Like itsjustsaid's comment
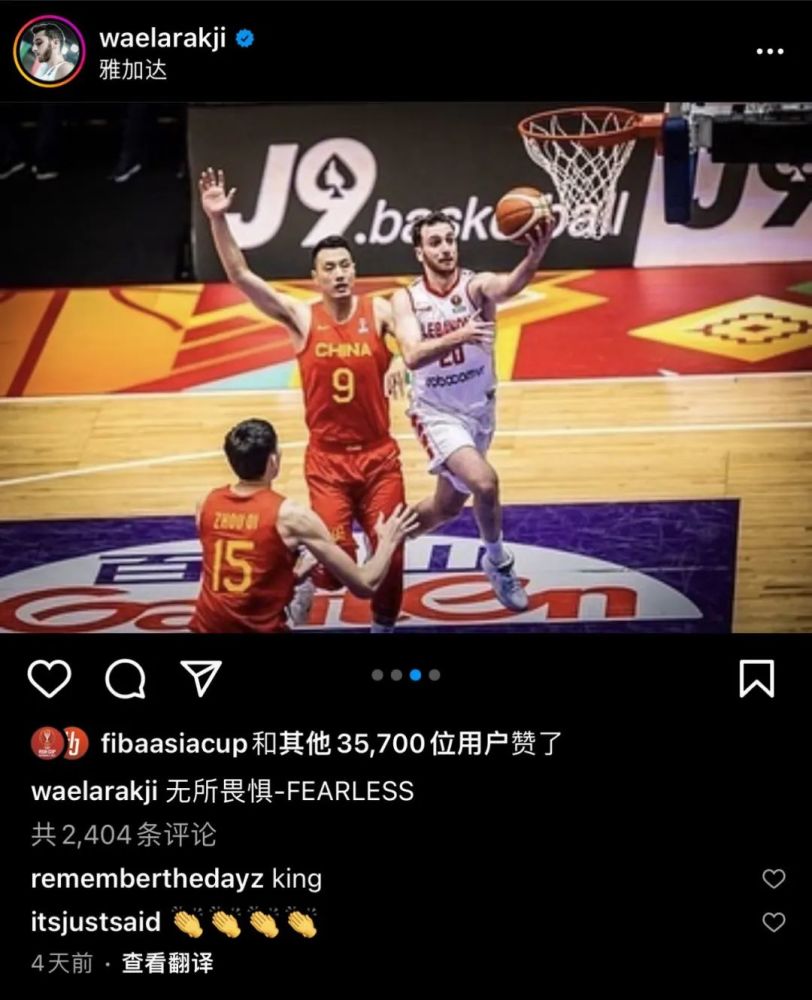812x1000 pixels. coord(773,922)
